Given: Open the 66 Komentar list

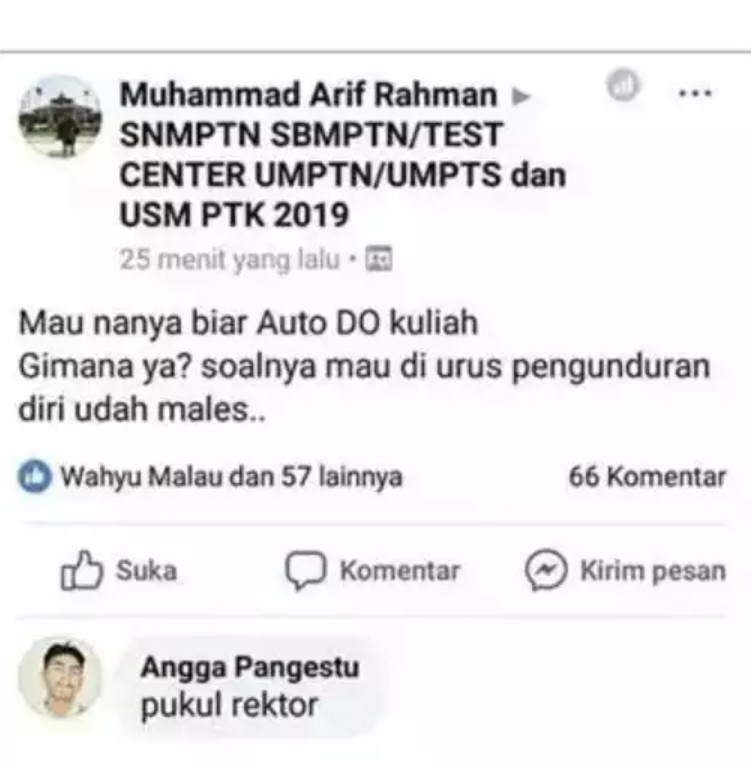Looking at the screenshot, I should click(647, 477).
